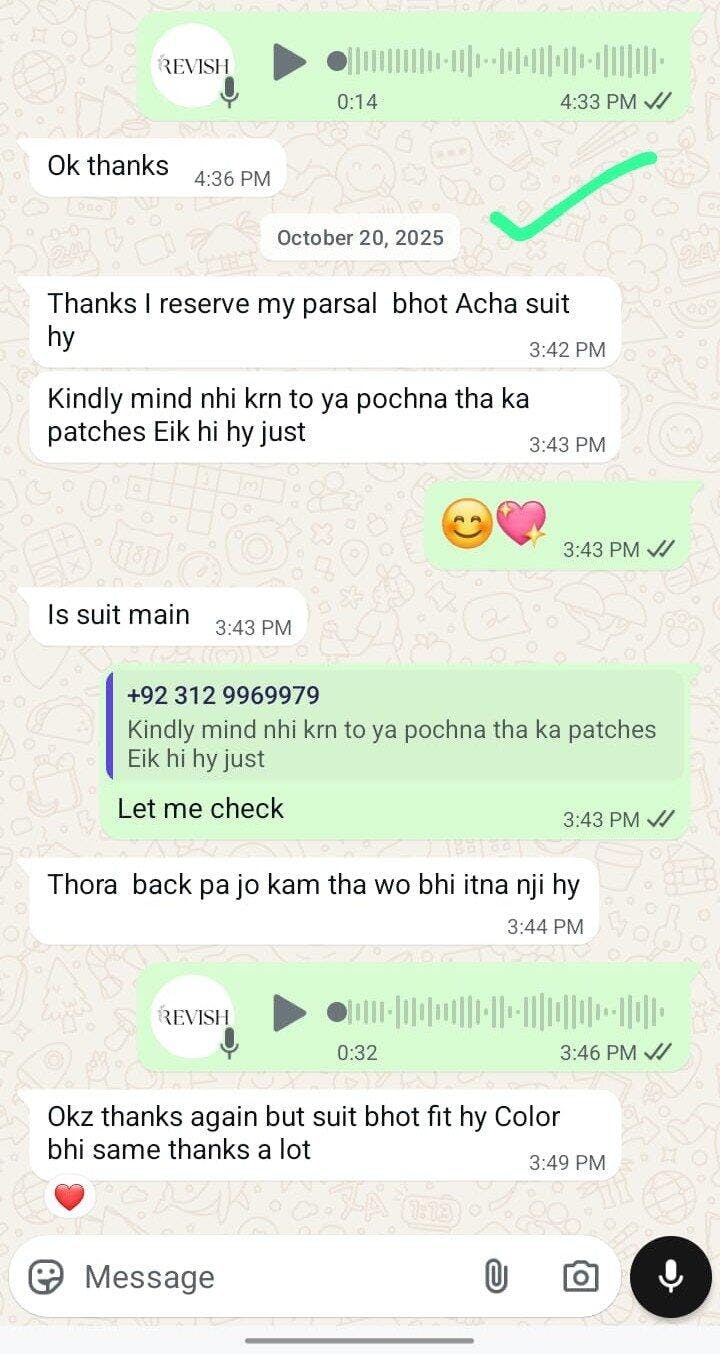This screenshot has height=1354, width=720.
Task: Open the attachment paperclip
Action: [x=496, y=1277]
